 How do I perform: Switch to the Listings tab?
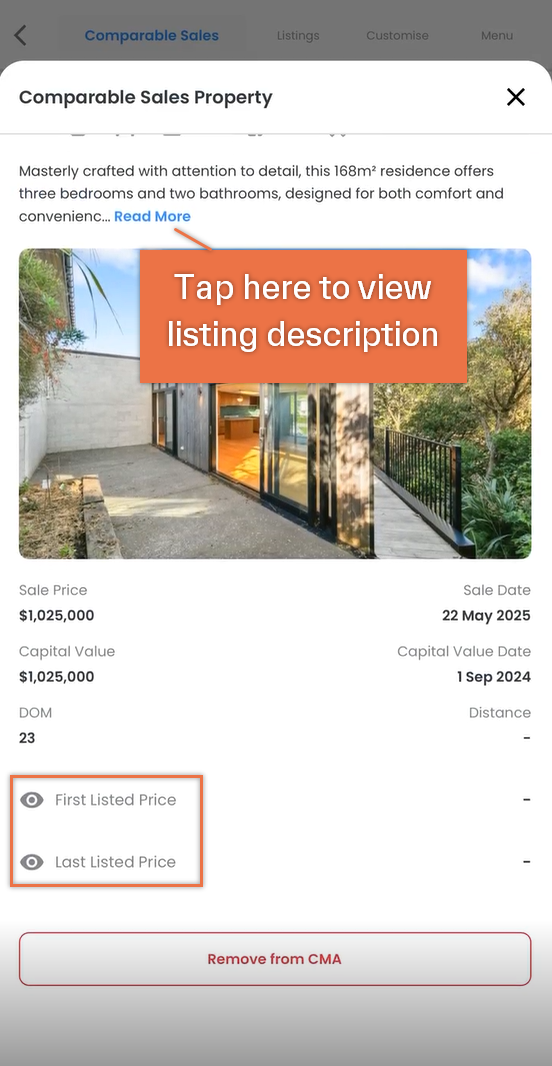tap(298, 35)
